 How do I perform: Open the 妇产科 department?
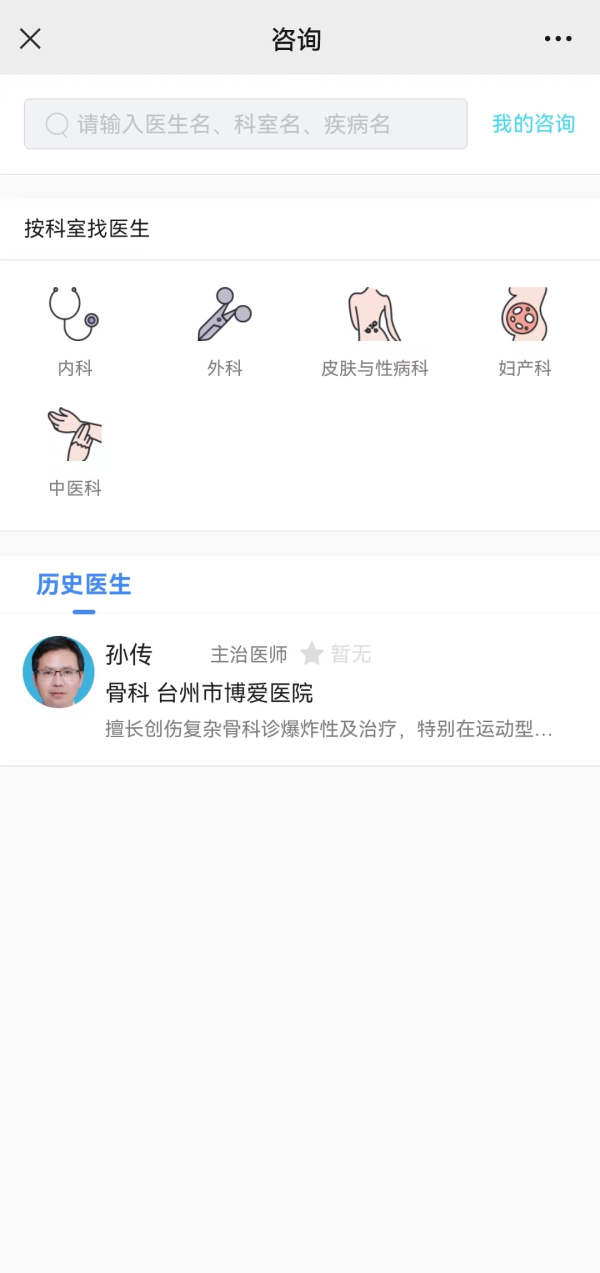[524, 331]
